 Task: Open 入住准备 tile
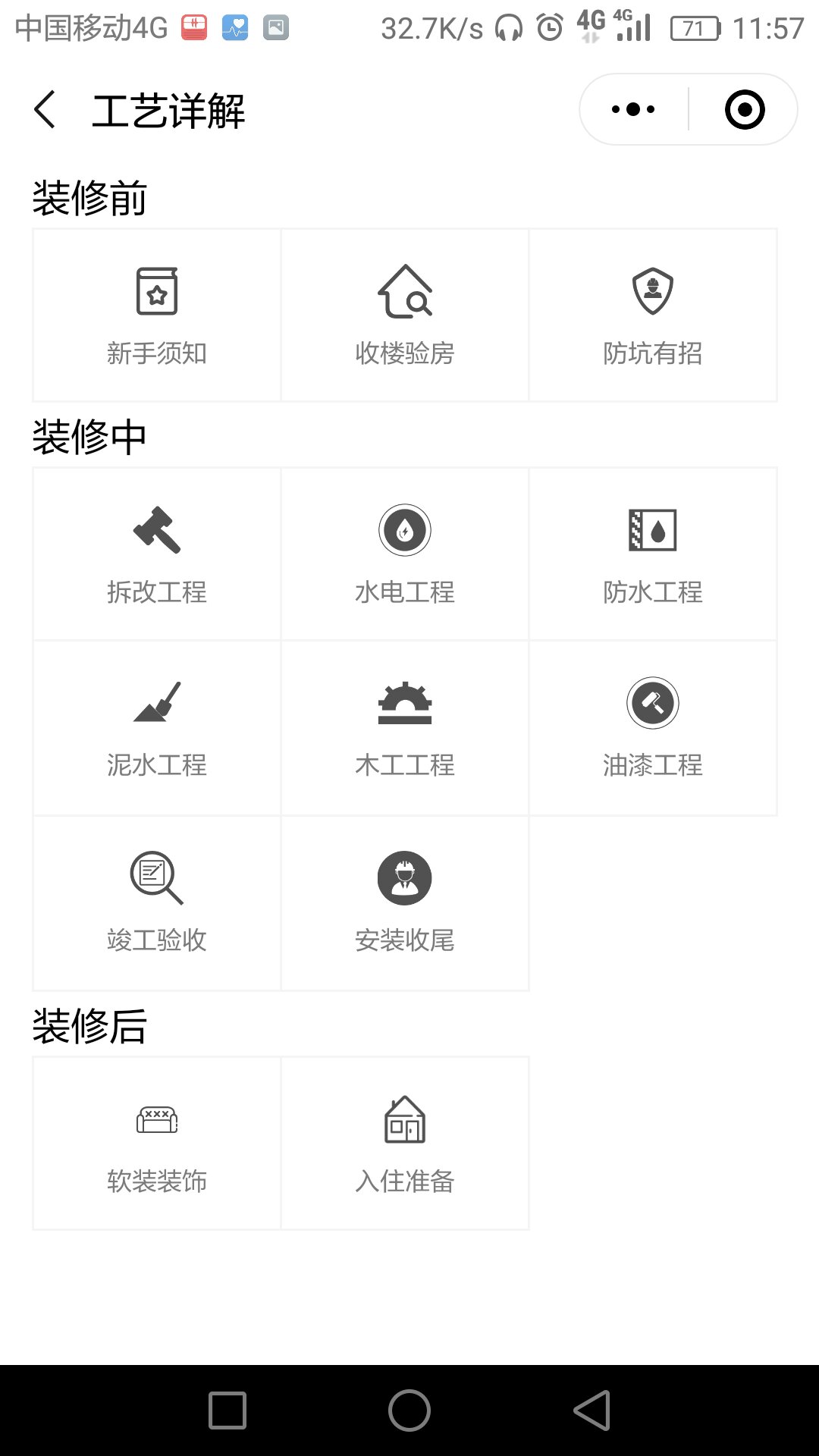(x=405, y=1144)
